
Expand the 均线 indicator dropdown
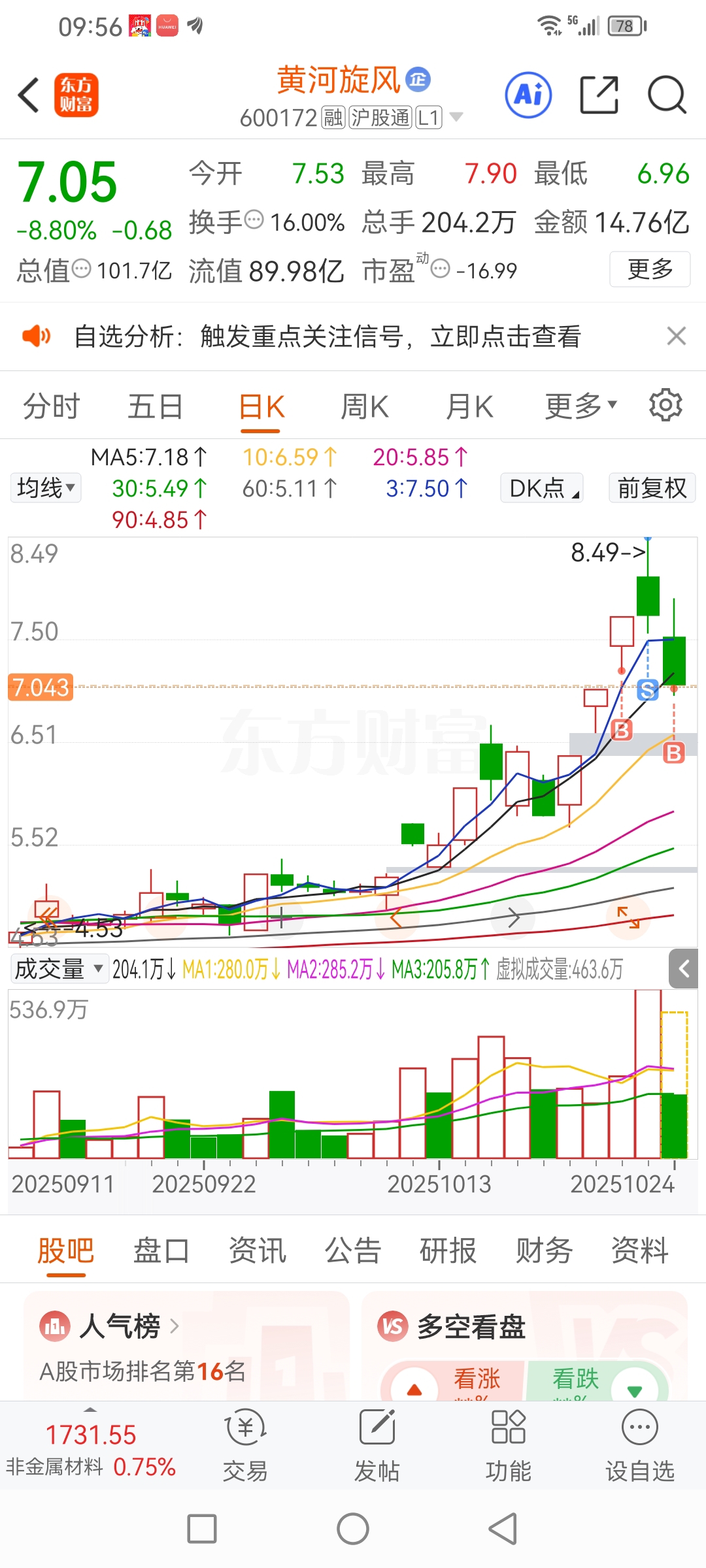tap(46, 488)
